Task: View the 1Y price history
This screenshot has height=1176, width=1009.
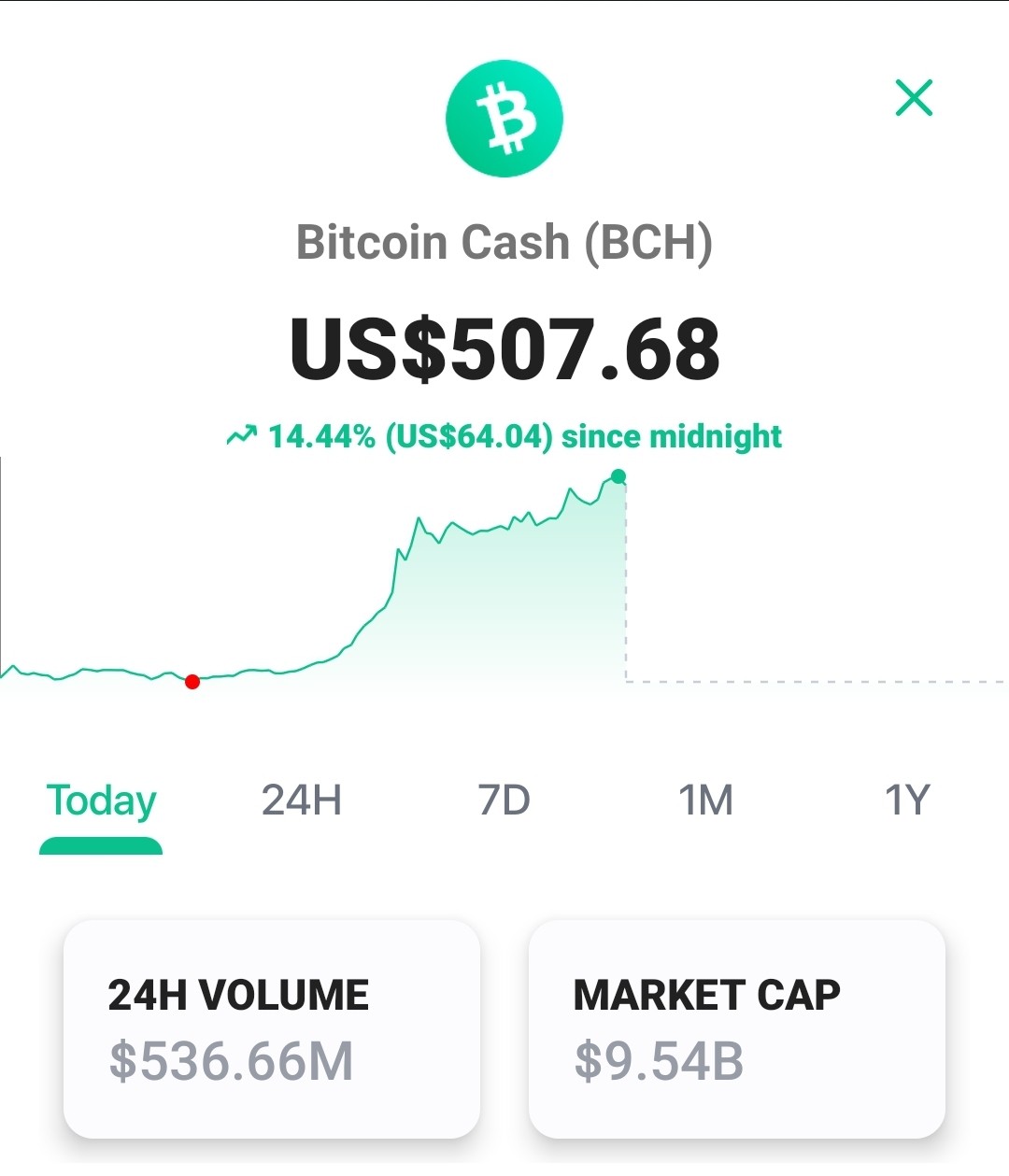Action: (907, 801)
